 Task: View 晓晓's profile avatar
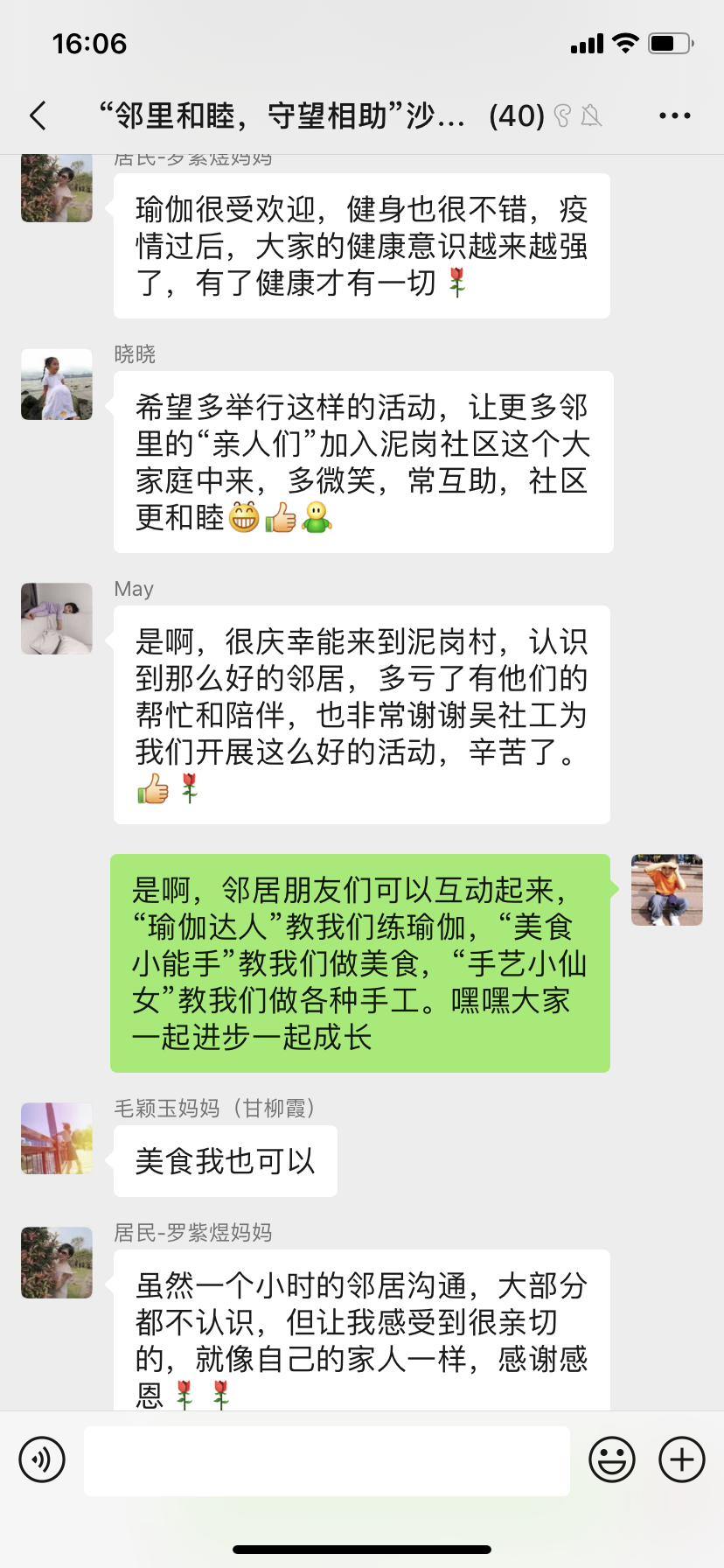57,384
